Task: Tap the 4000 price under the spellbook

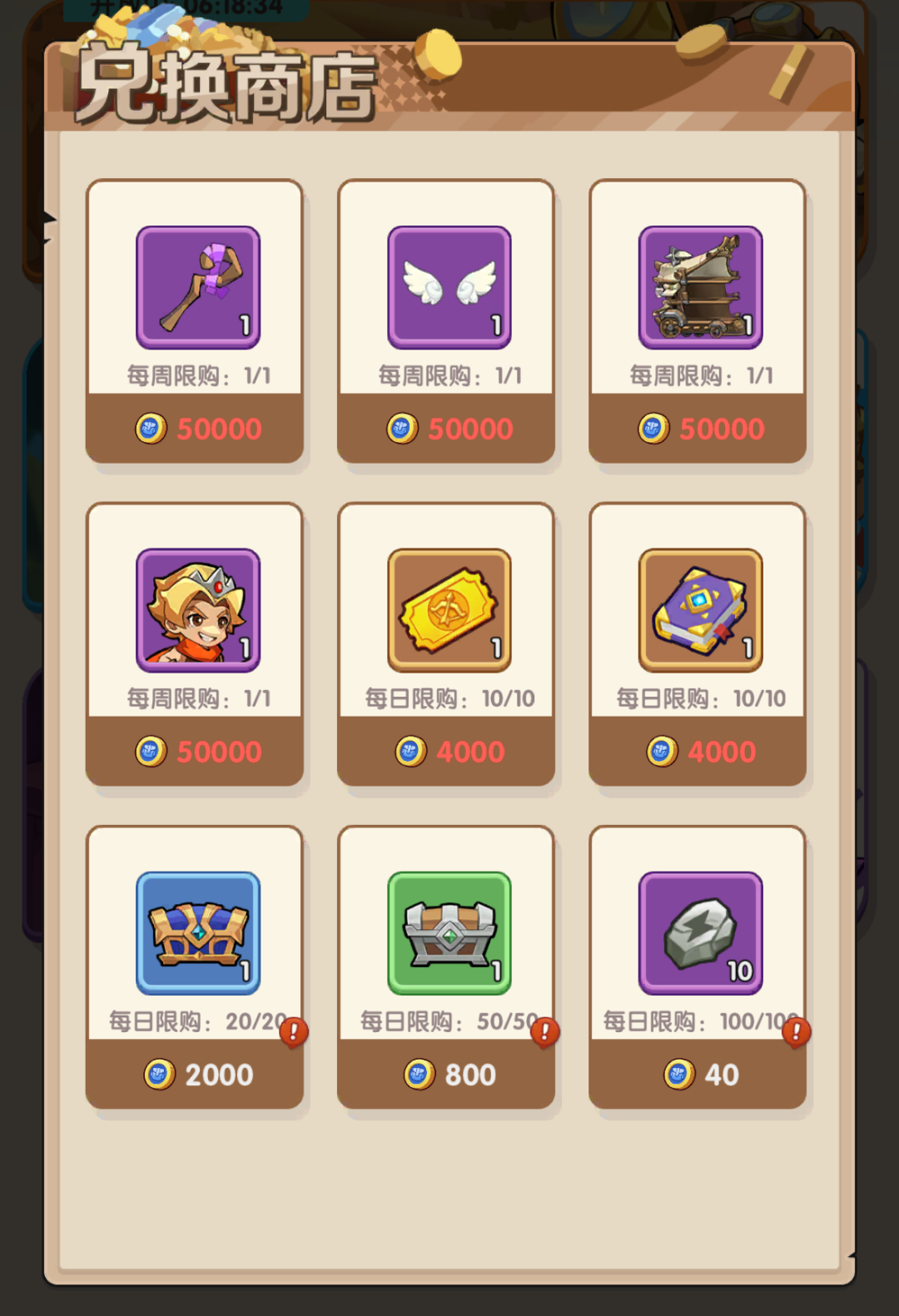Action: (x=698, y=752)
